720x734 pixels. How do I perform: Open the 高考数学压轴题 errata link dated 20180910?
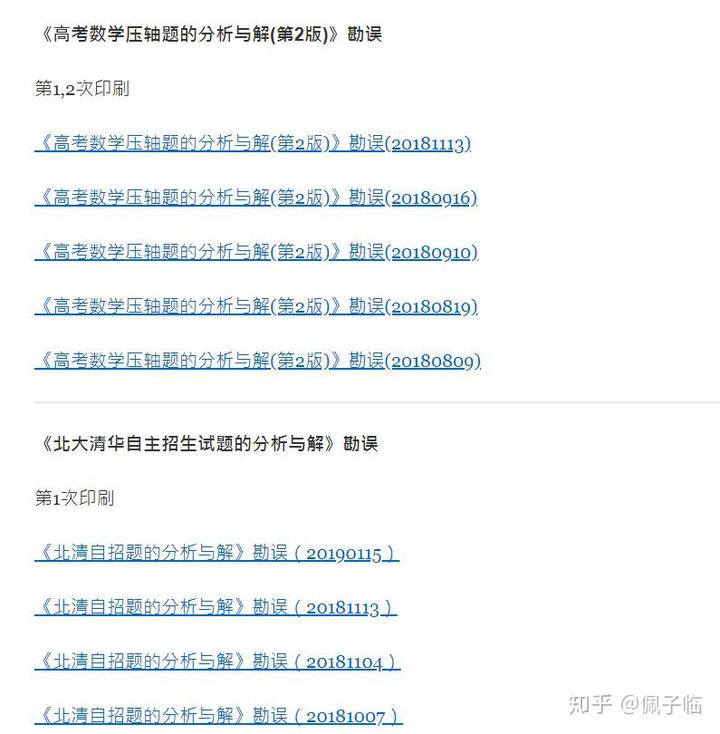(255, 252)
